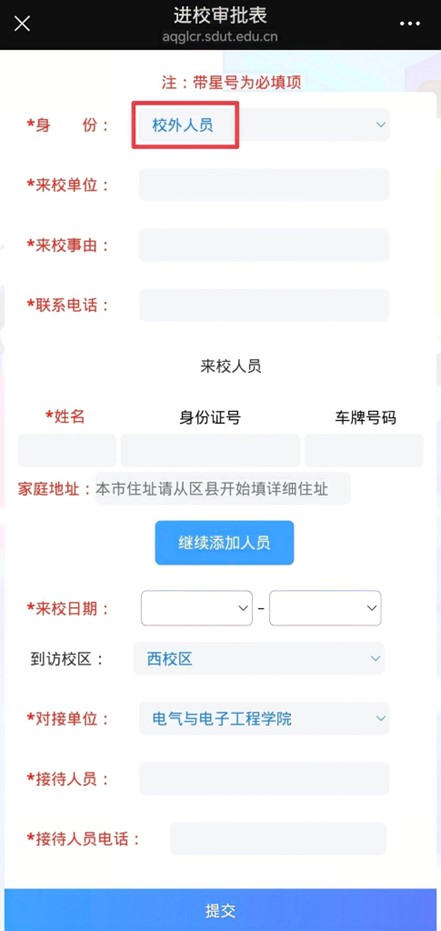Tap the 继续添加人员 button
The width and height of the screenshot is (441, 931).
224,543
